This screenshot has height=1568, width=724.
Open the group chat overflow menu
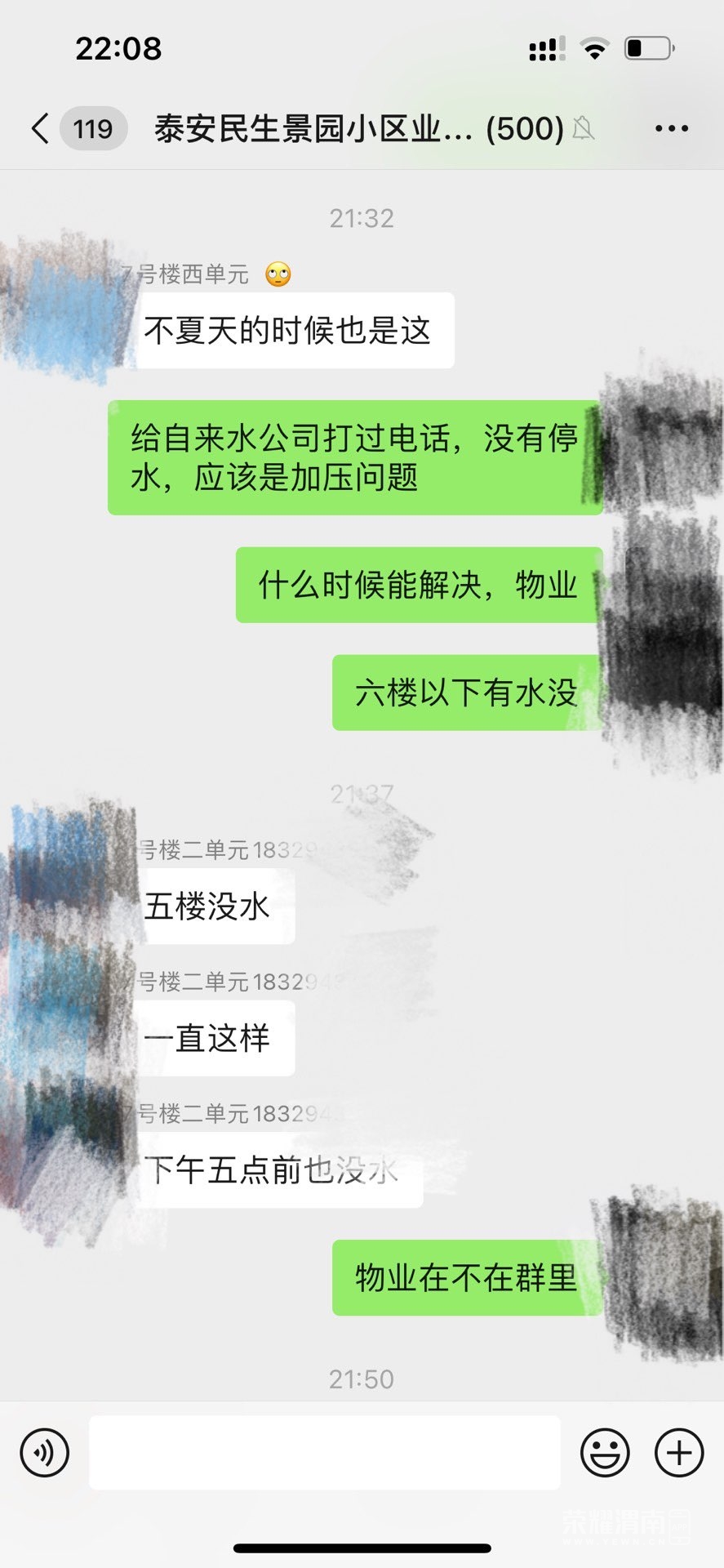pos(671,128)
